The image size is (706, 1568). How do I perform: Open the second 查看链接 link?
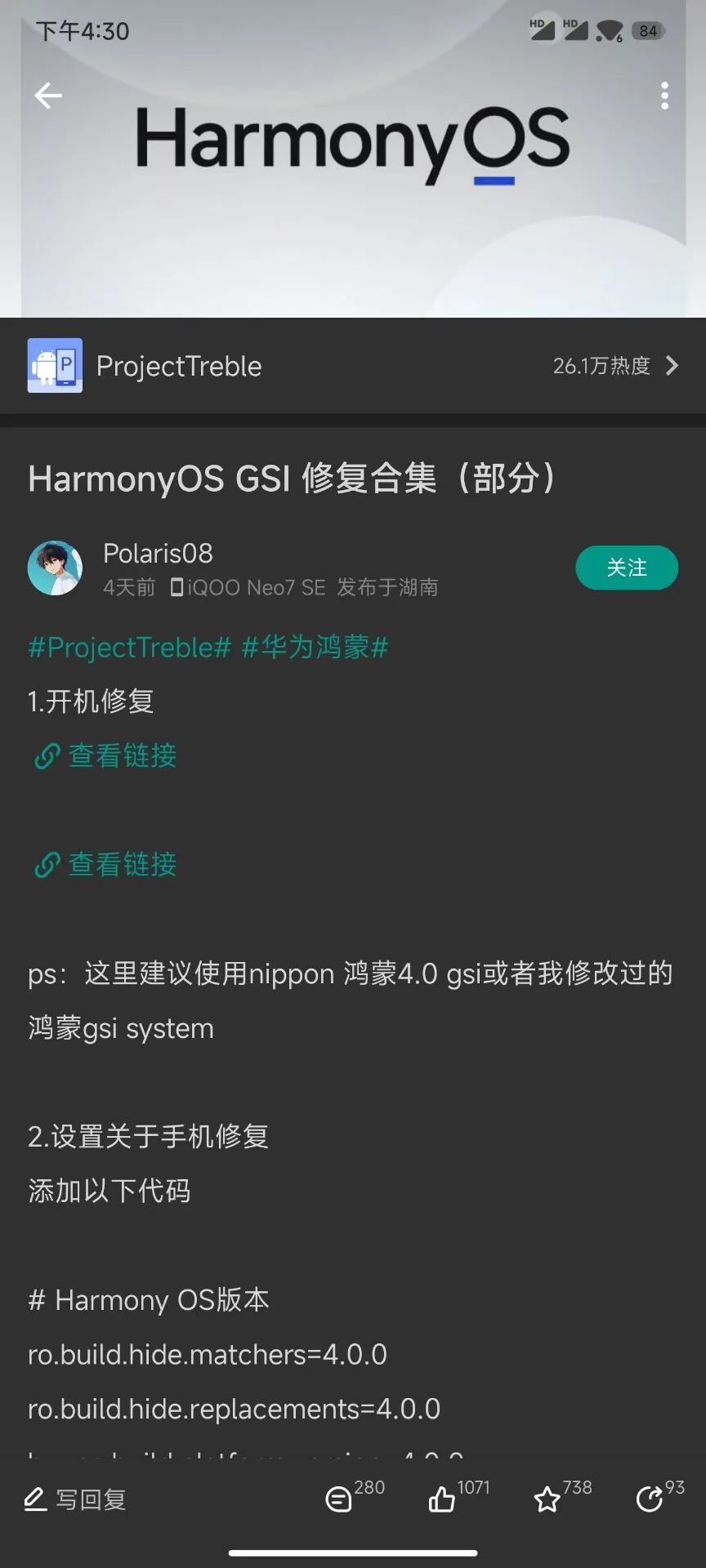[106, 864]
